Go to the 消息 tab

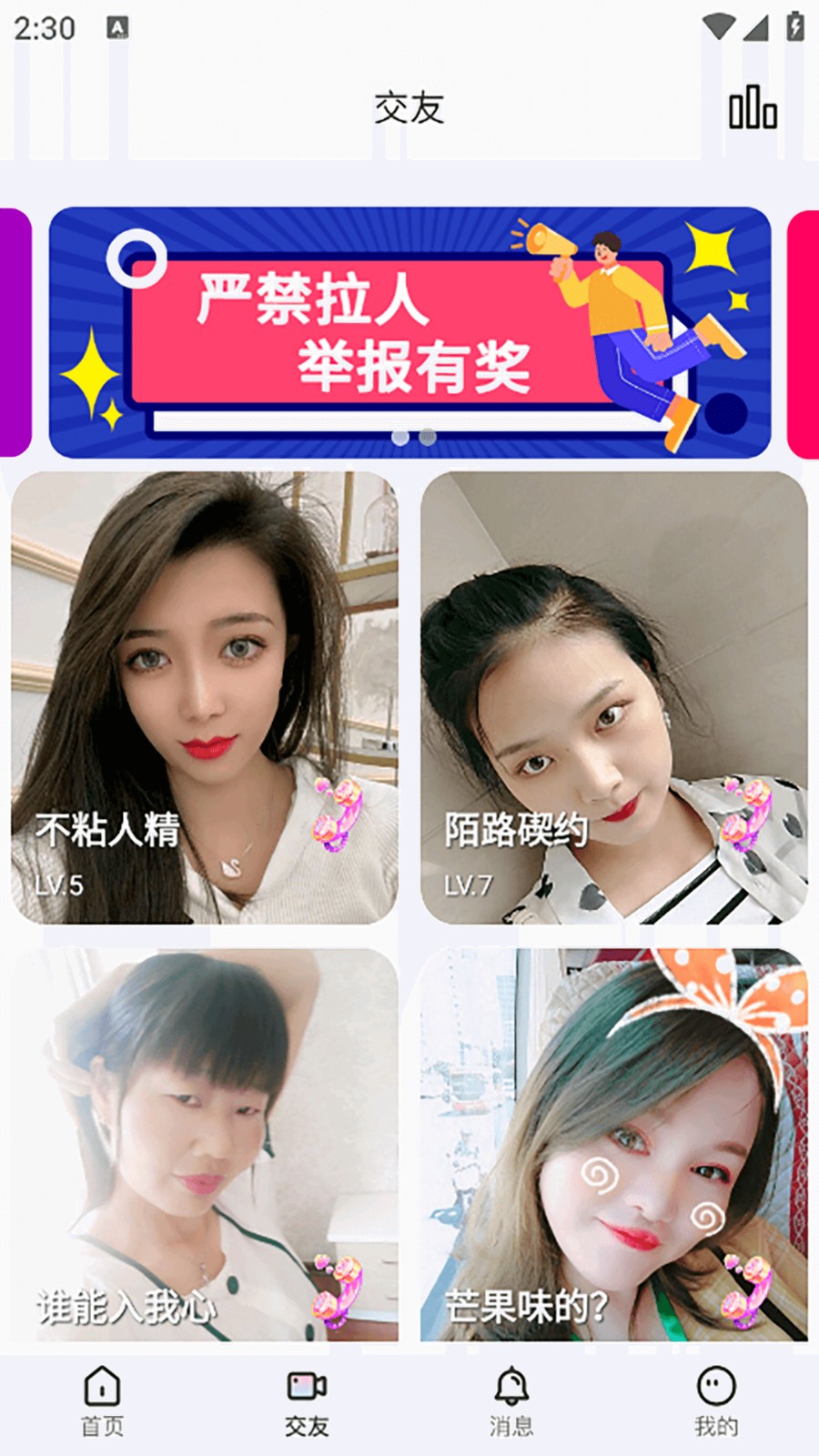(x=511, y=1401)
